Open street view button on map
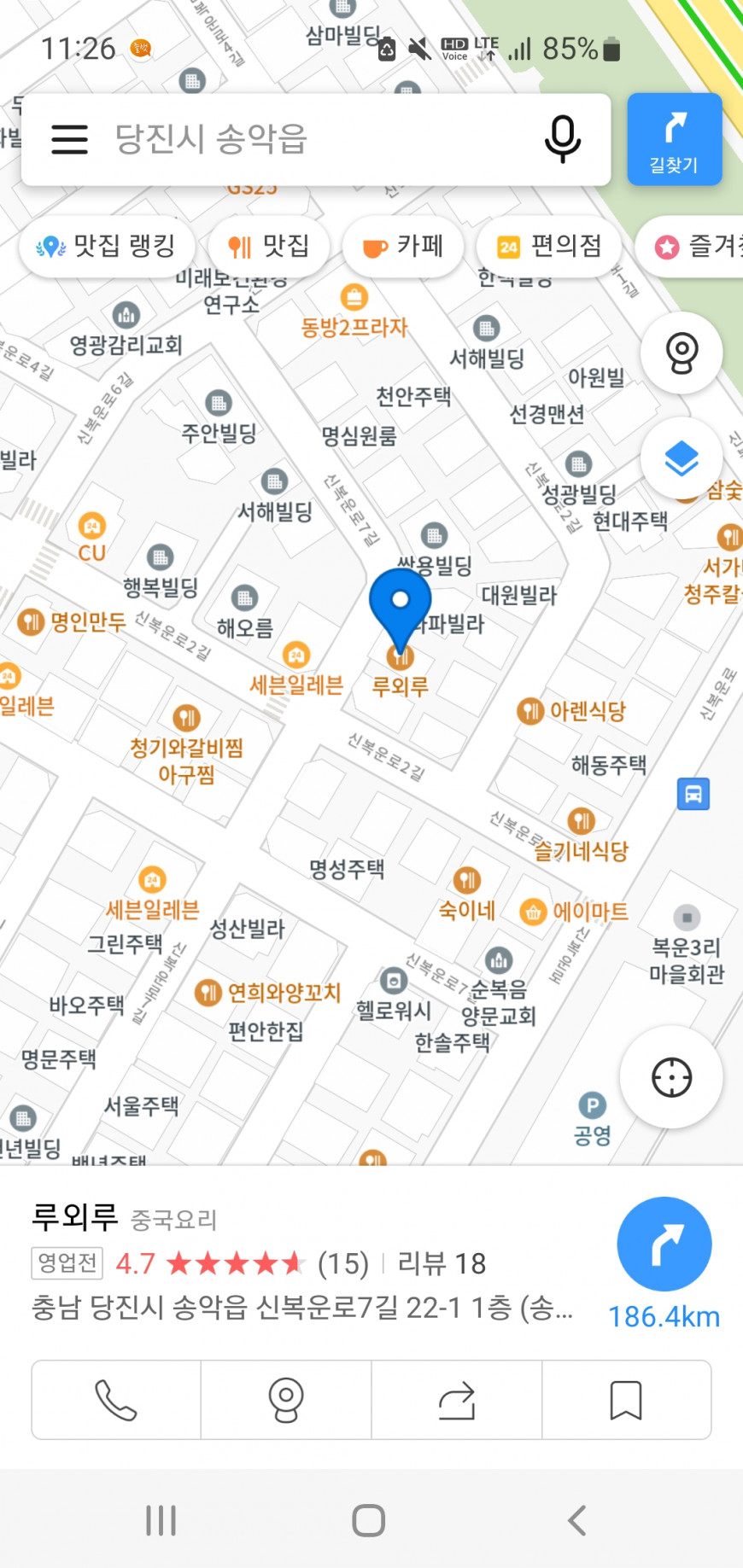The width and height of the screenshot is (743, 1568). click(x=682, y=353)
